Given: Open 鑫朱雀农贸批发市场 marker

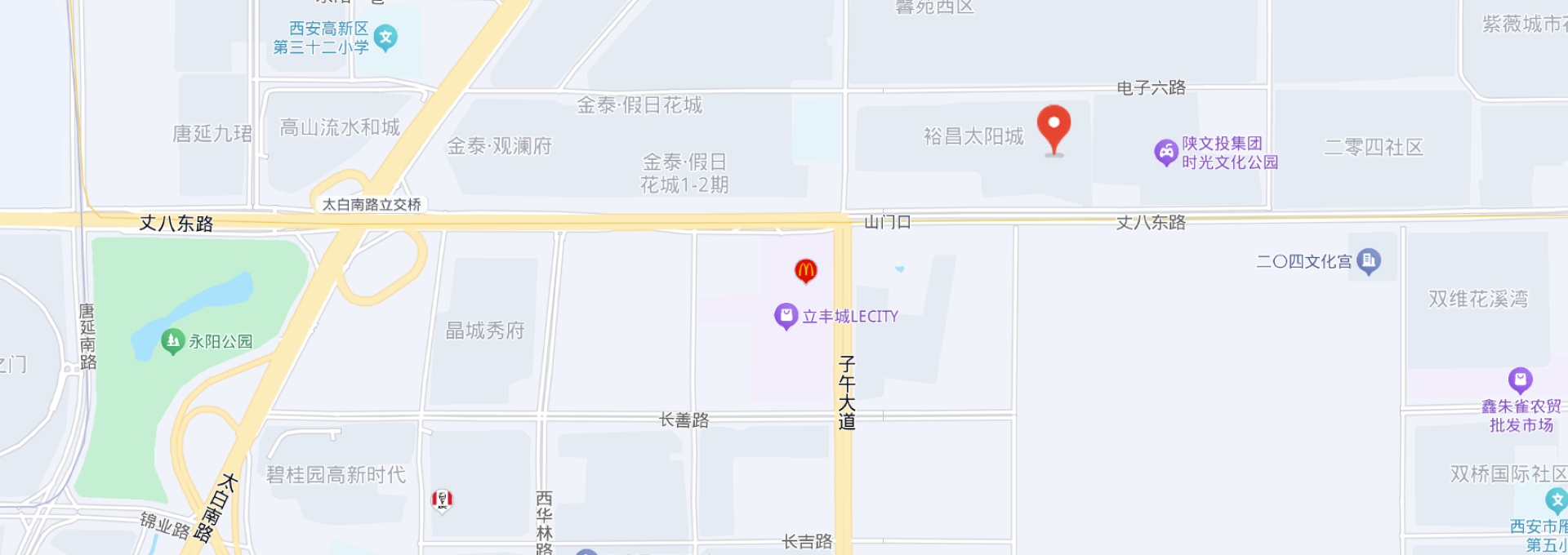Looking at the screenshot, I should point(1520,380).
